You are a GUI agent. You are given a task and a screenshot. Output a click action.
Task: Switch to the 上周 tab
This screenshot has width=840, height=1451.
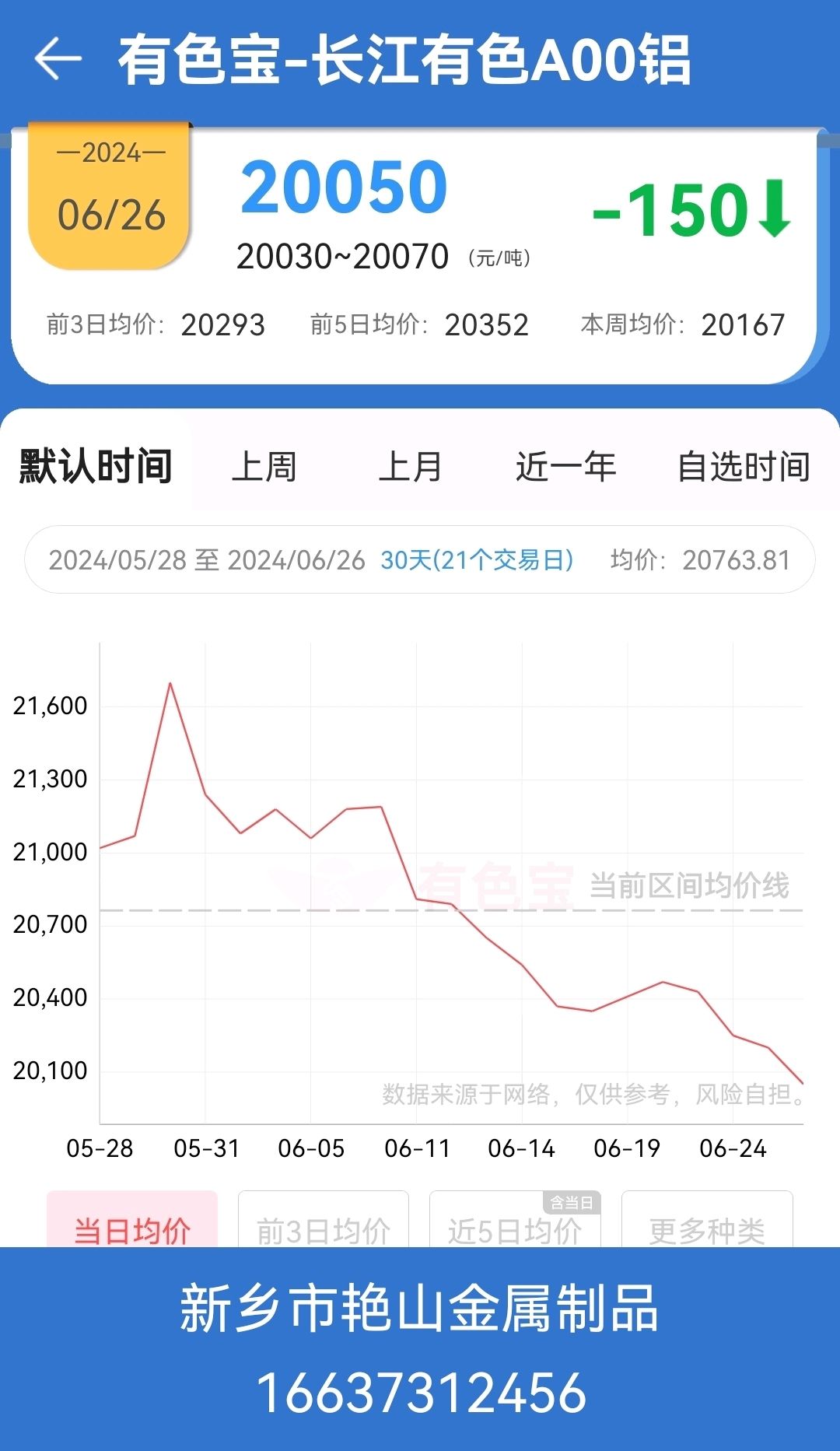point(264,467)
